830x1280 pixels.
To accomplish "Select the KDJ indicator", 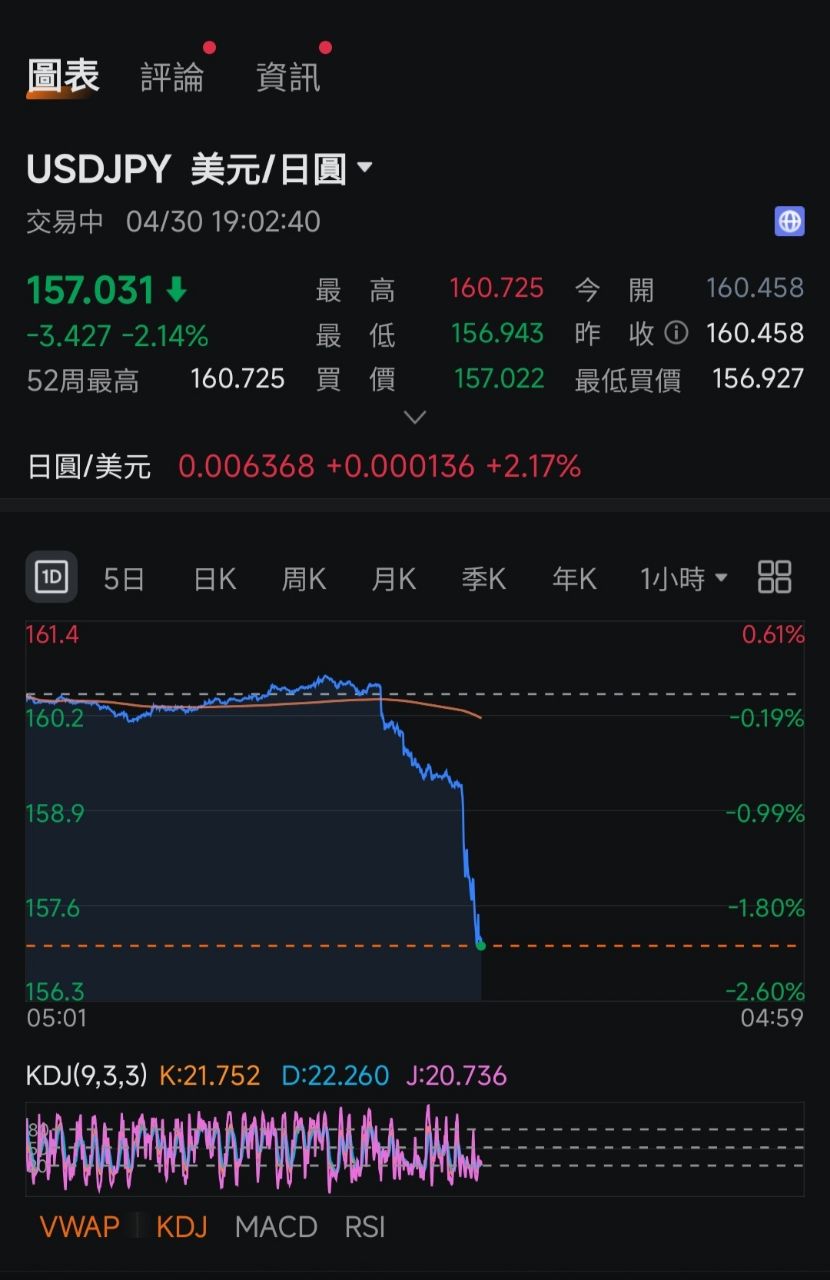I will click(182, 1227).
